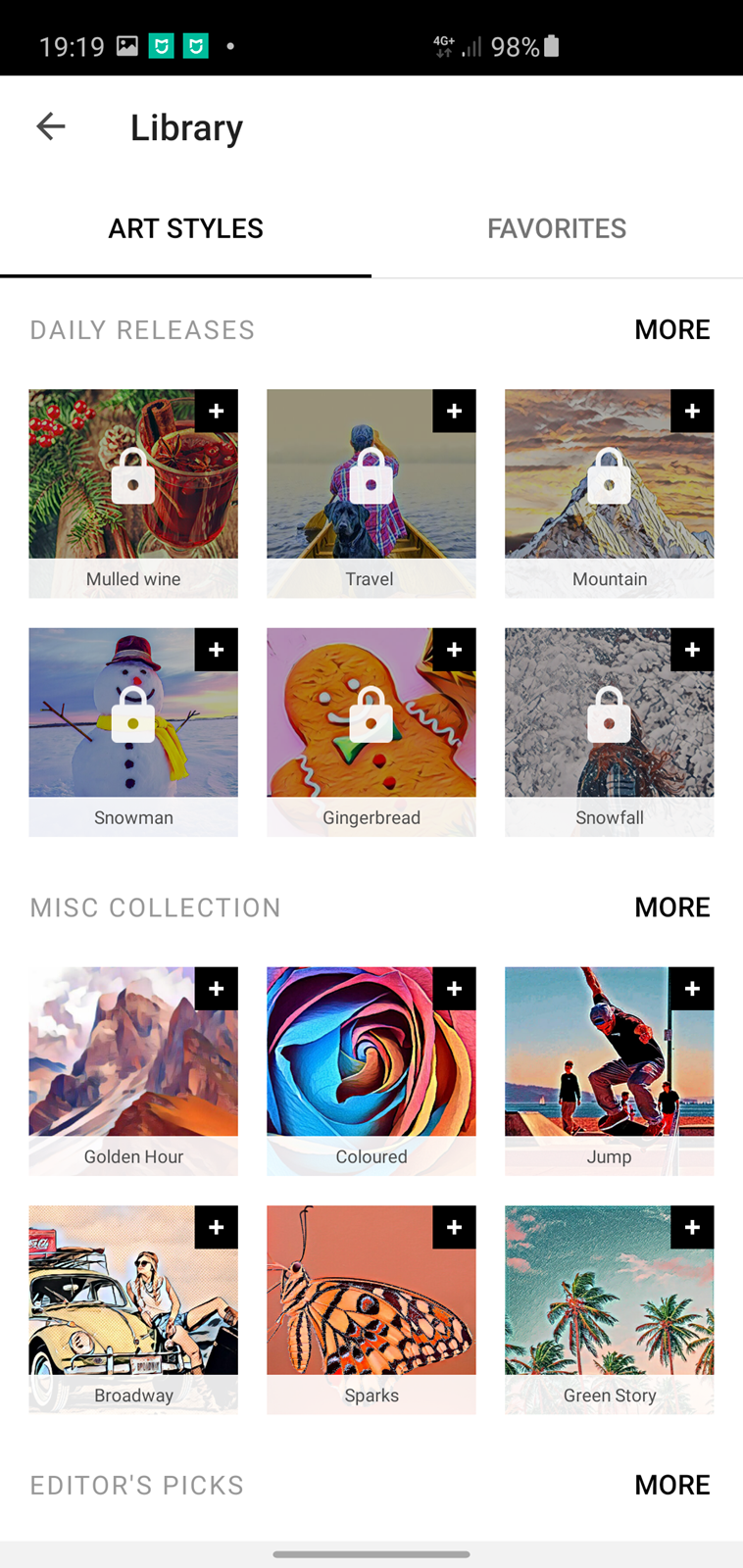743x1568 pixels.
Task: Go back using the arrow
Action: 51,126
